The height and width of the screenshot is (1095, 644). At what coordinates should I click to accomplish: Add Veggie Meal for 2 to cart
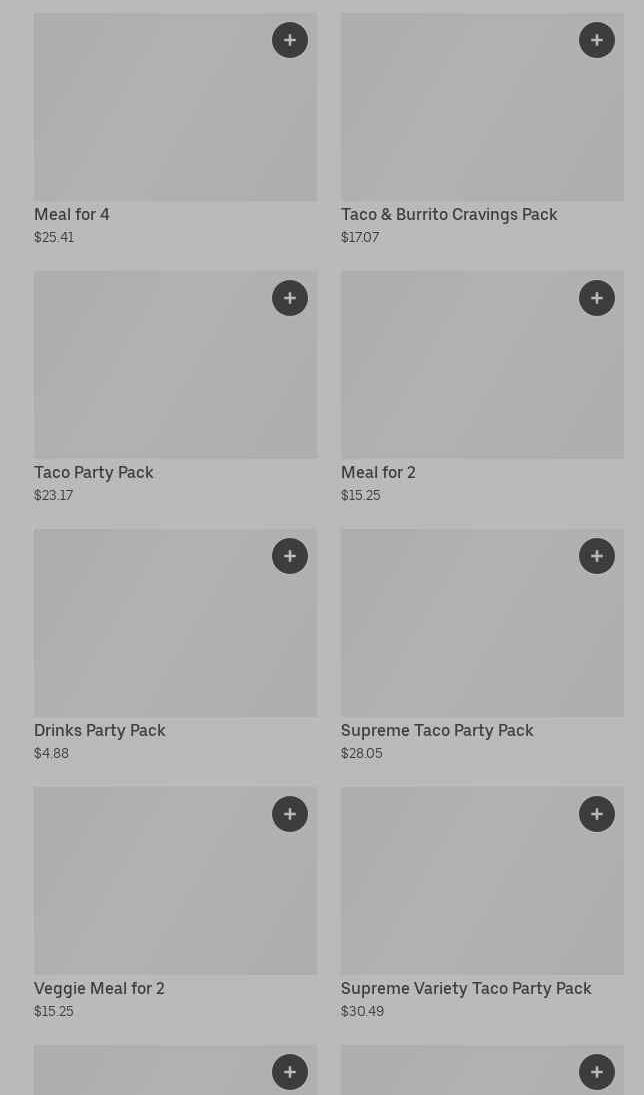[x=290, y=814]
